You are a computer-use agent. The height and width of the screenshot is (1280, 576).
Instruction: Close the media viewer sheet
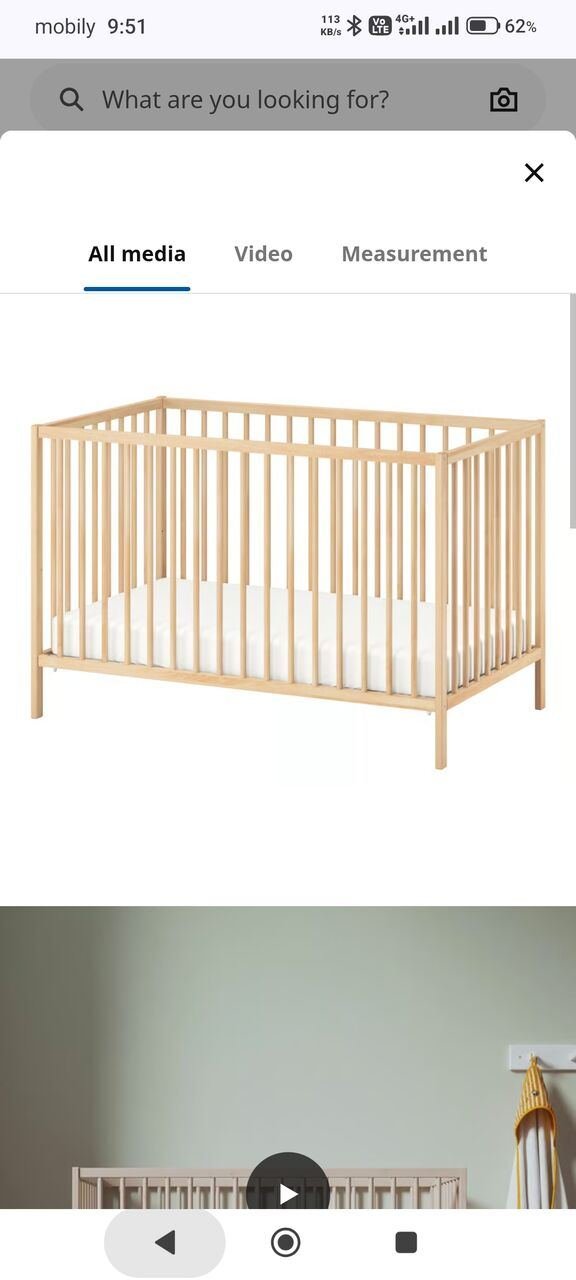tap(534, 173)
